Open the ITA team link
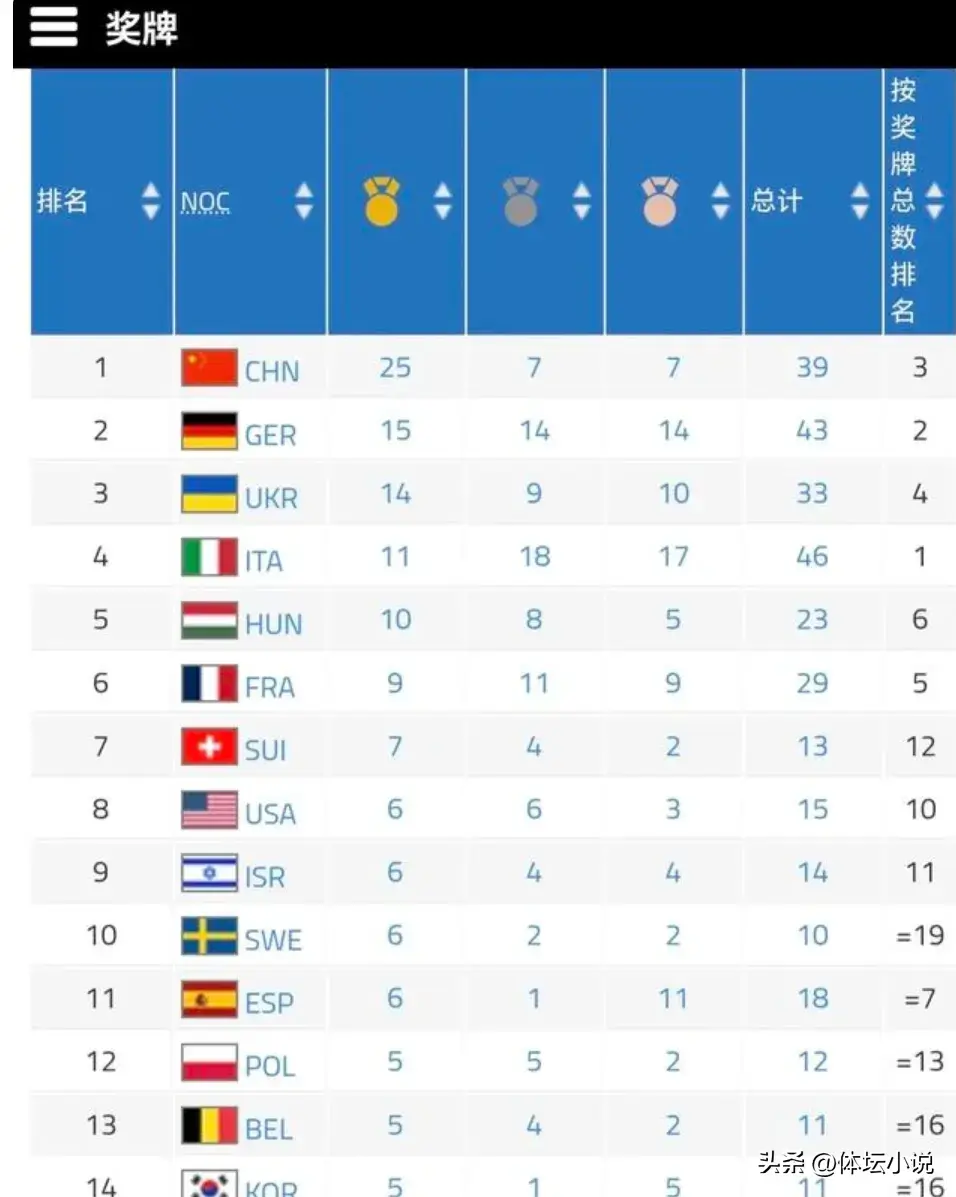The image size is (956, 1197). coord(264,561)
